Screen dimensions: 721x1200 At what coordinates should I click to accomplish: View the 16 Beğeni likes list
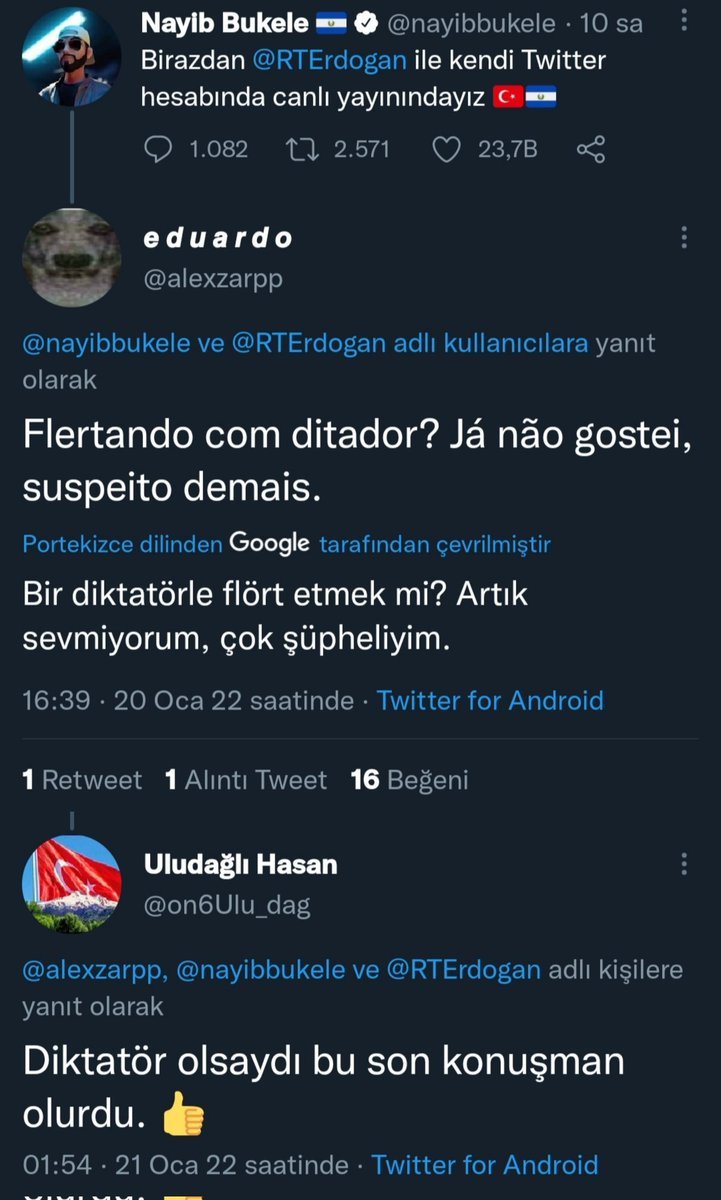(409, 780)
